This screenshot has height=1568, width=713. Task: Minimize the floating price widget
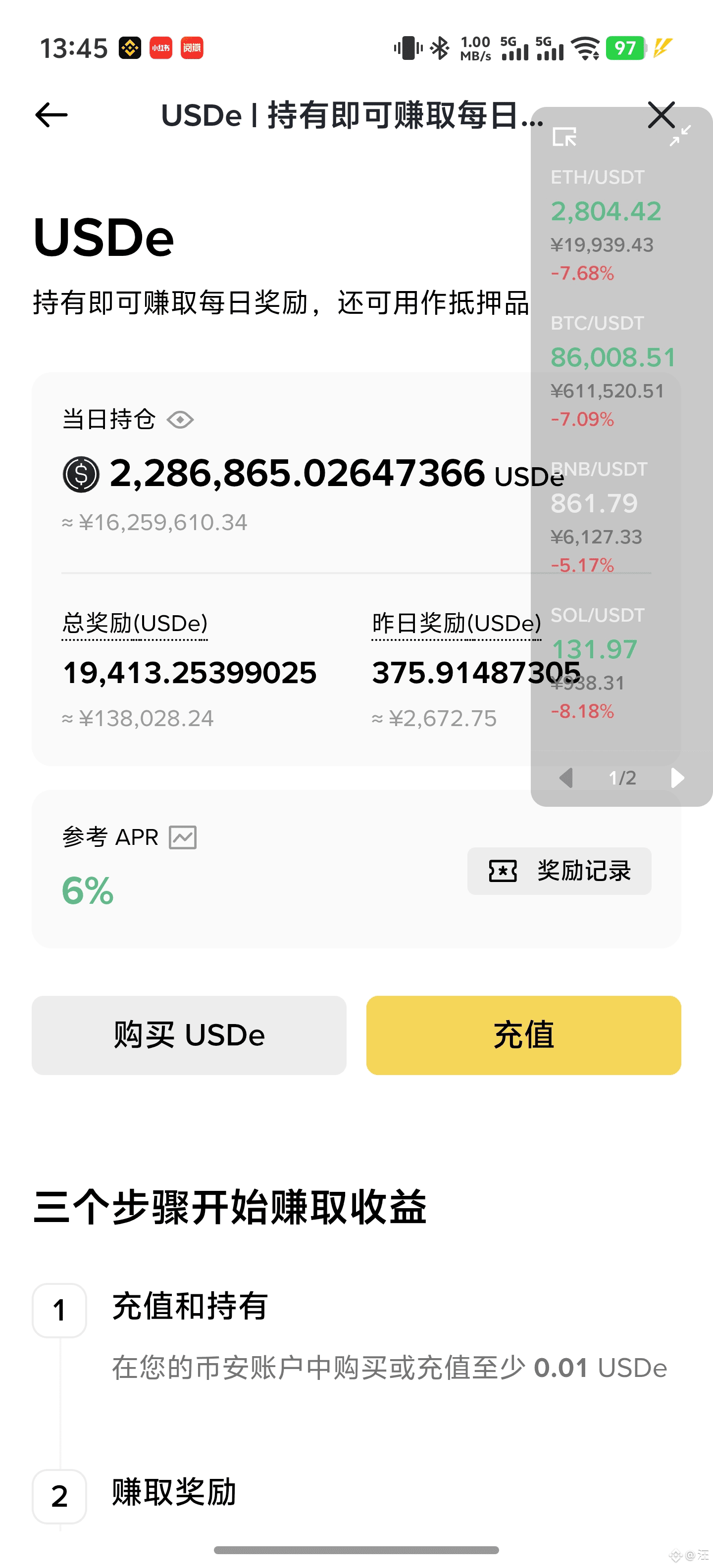tap(680, 136)
